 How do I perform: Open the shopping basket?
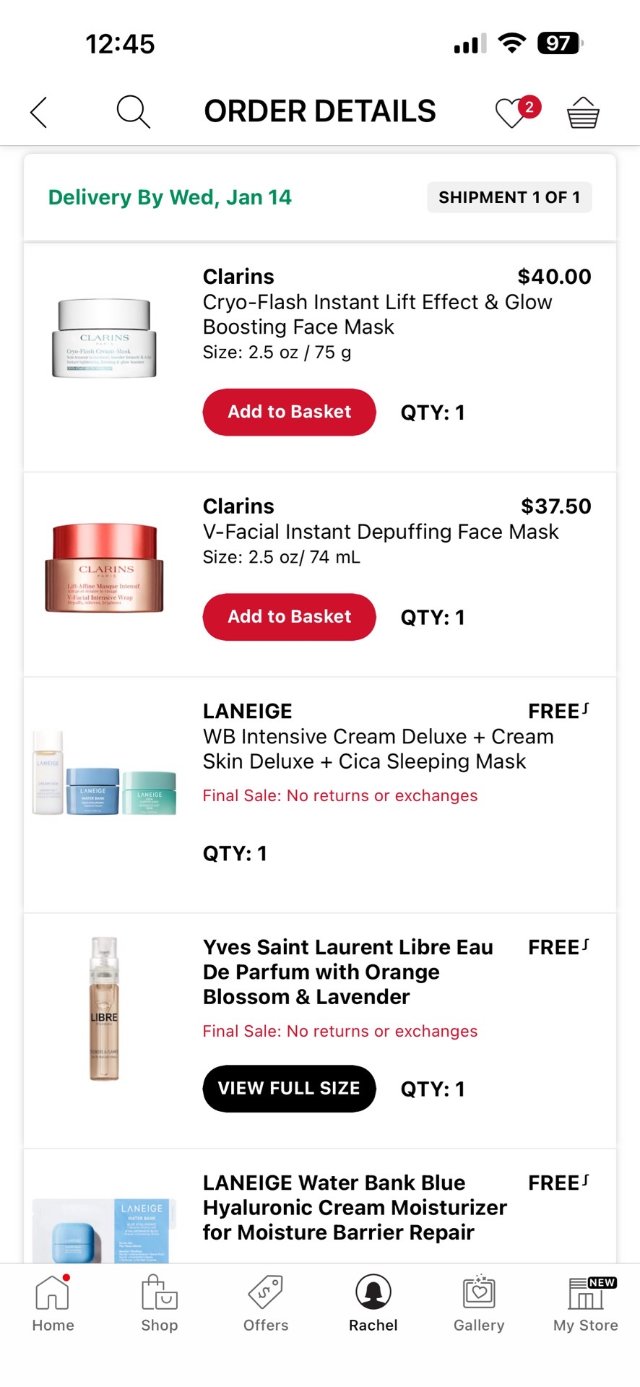(x=583, y=113)
